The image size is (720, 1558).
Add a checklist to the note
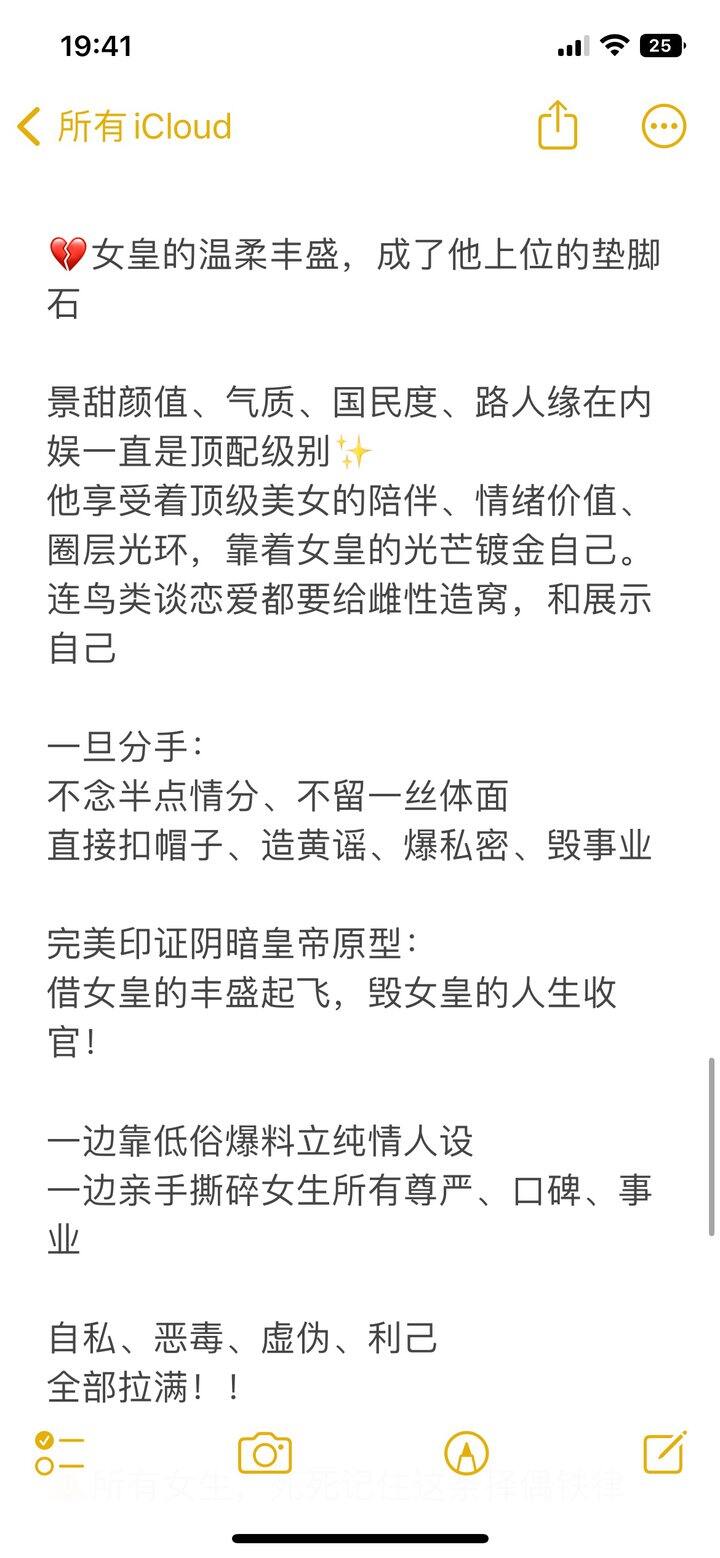click(x=59, y=1452)
